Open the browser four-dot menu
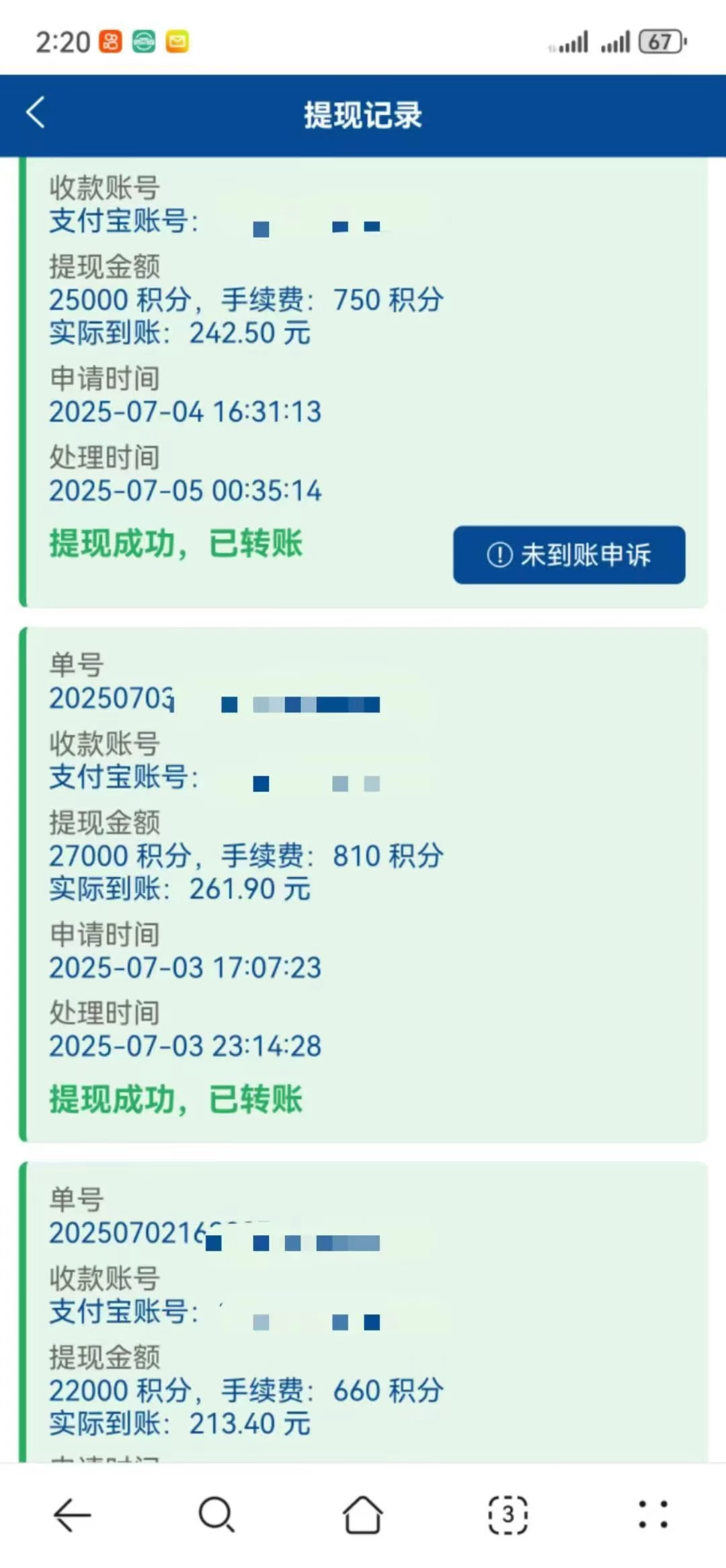This screenshot has width=726, height=1568. (653, 1515)
